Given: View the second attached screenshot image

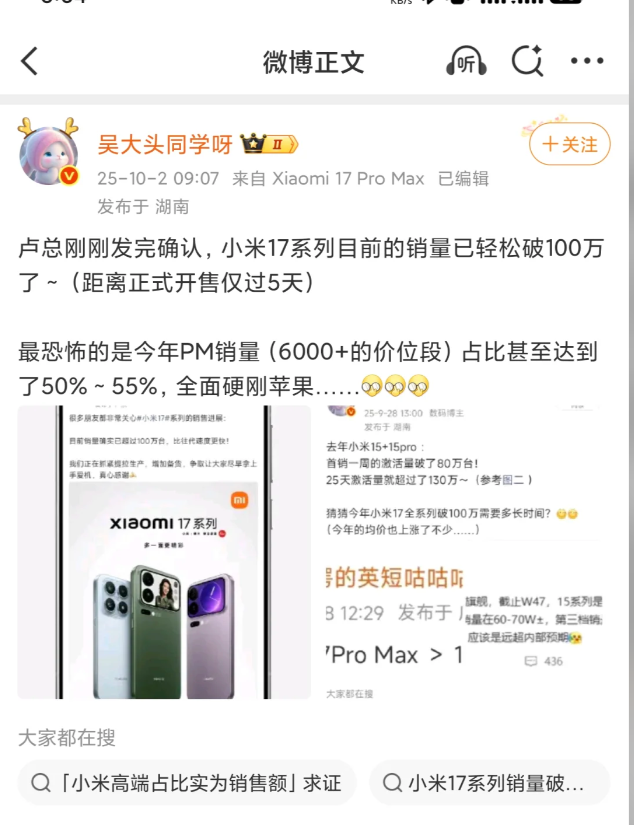Looking at the screenshot, I should tap(464, 552).
